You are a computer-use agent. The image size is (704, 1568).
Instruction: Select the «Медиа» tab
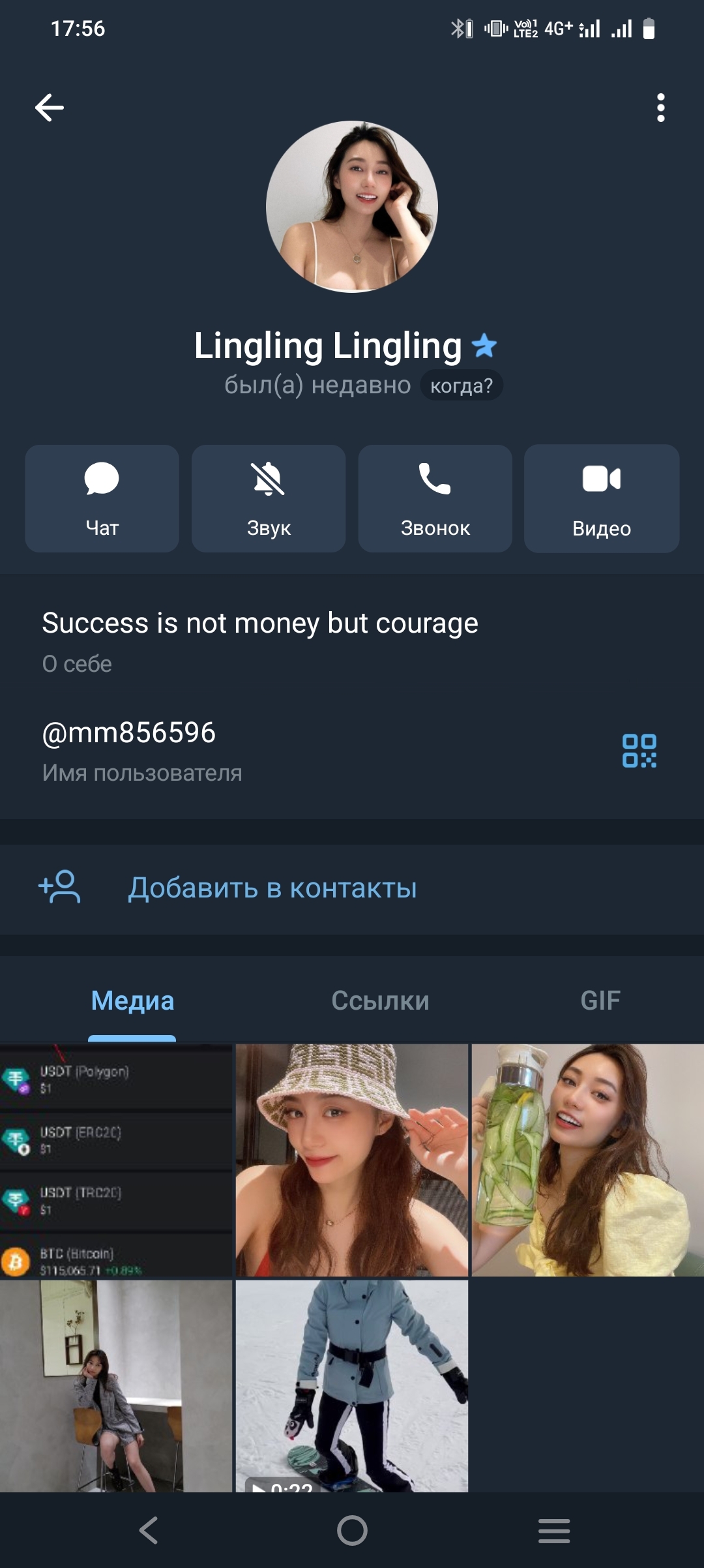[x=132, y=1001]
